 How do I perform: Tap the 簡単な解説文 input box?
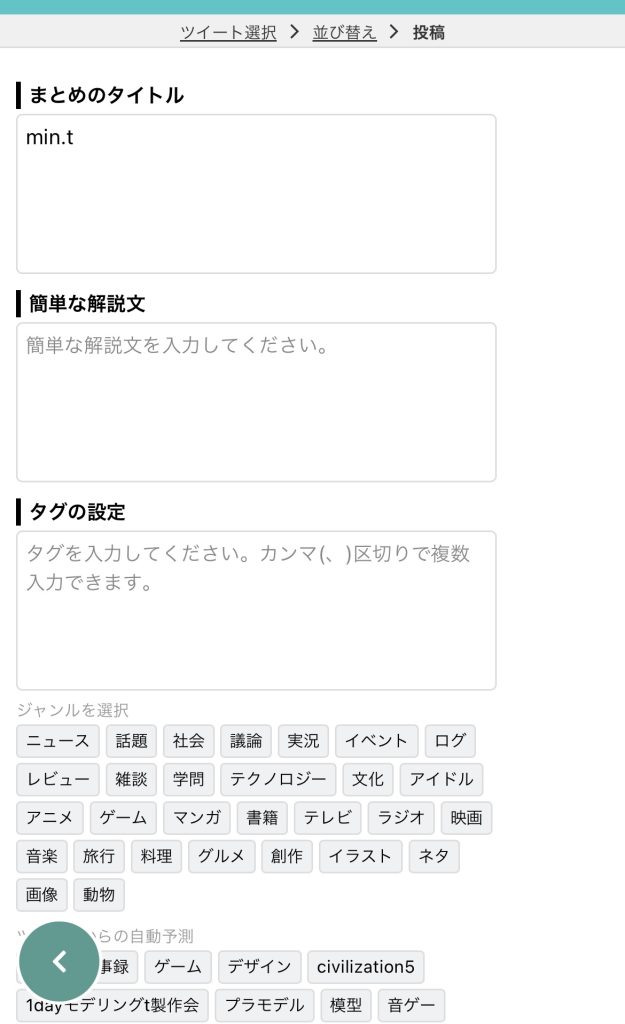click(x=256, y=402)
